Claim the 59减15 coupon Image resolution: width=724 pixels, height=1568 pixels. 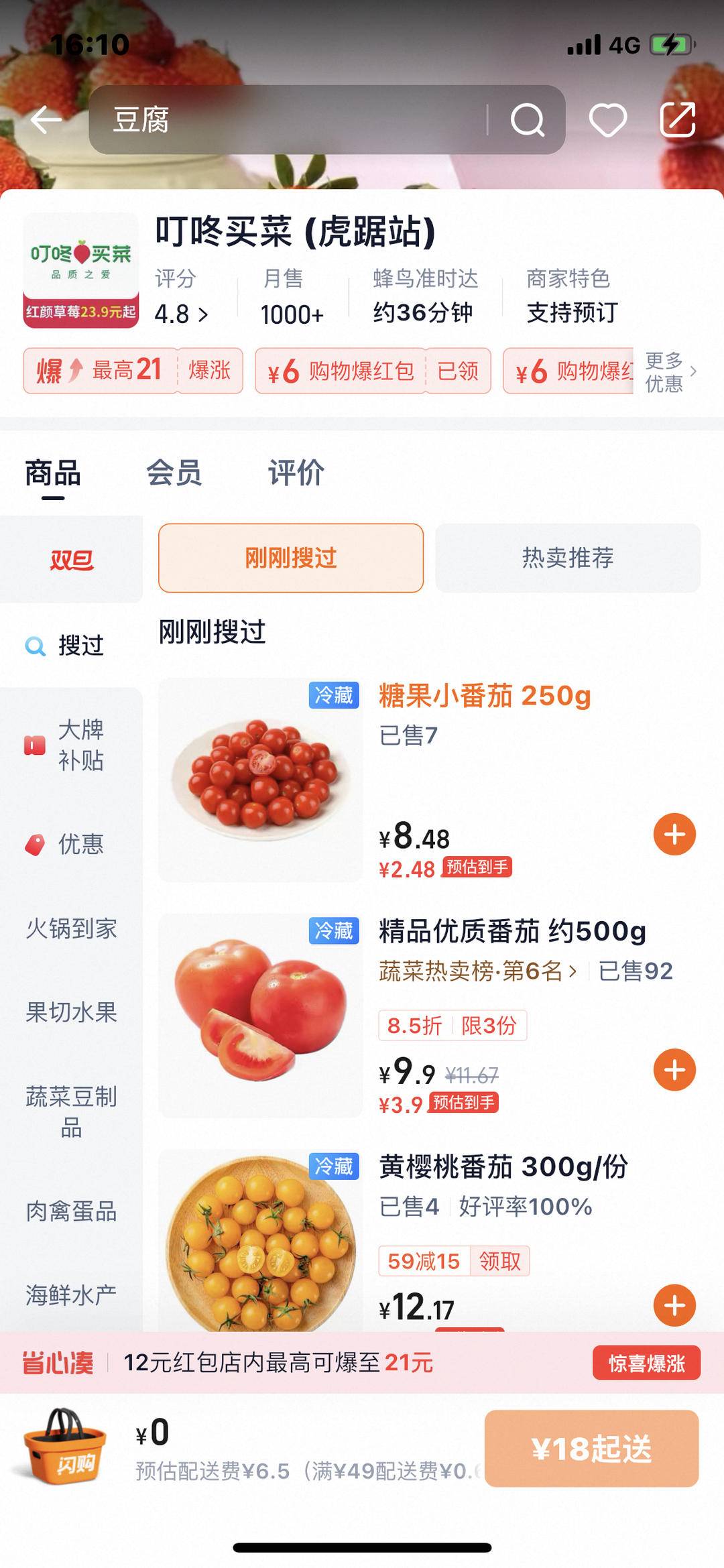pyautogui.click(x=500, y=1261)
